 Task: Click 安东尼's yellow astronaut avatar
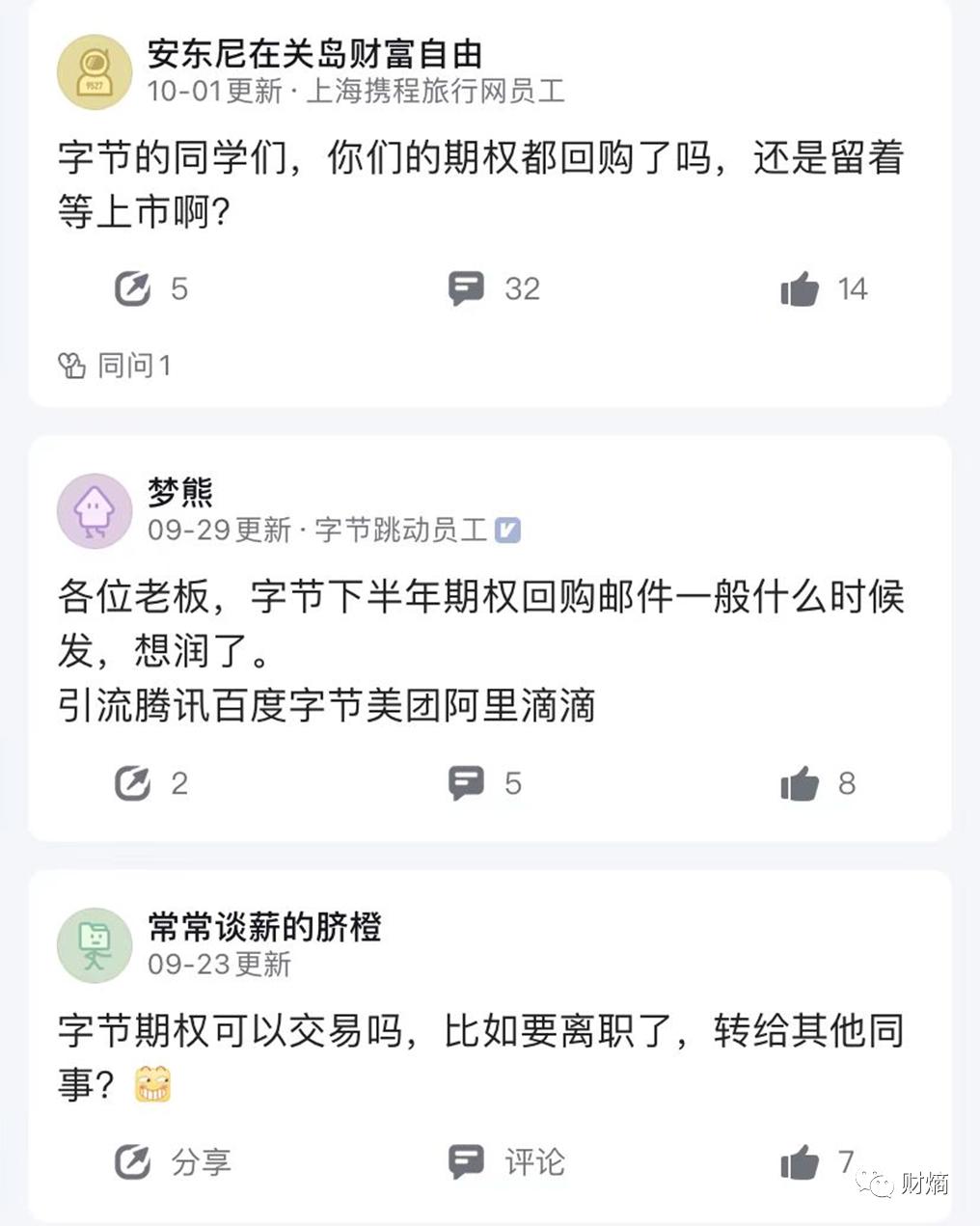pyautogui.click(x=94, y=68)
